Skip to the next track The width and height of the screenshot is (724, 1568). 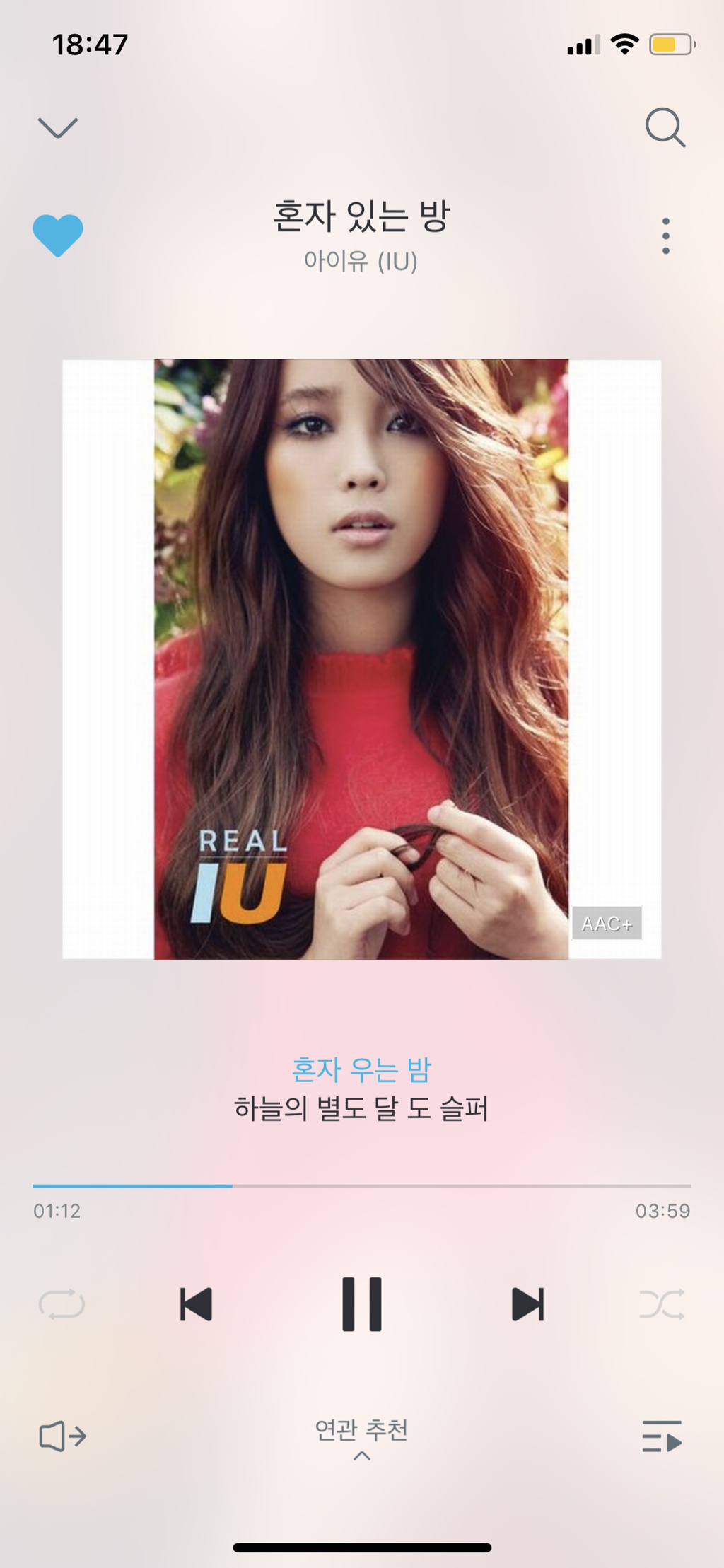point(527,1304)
